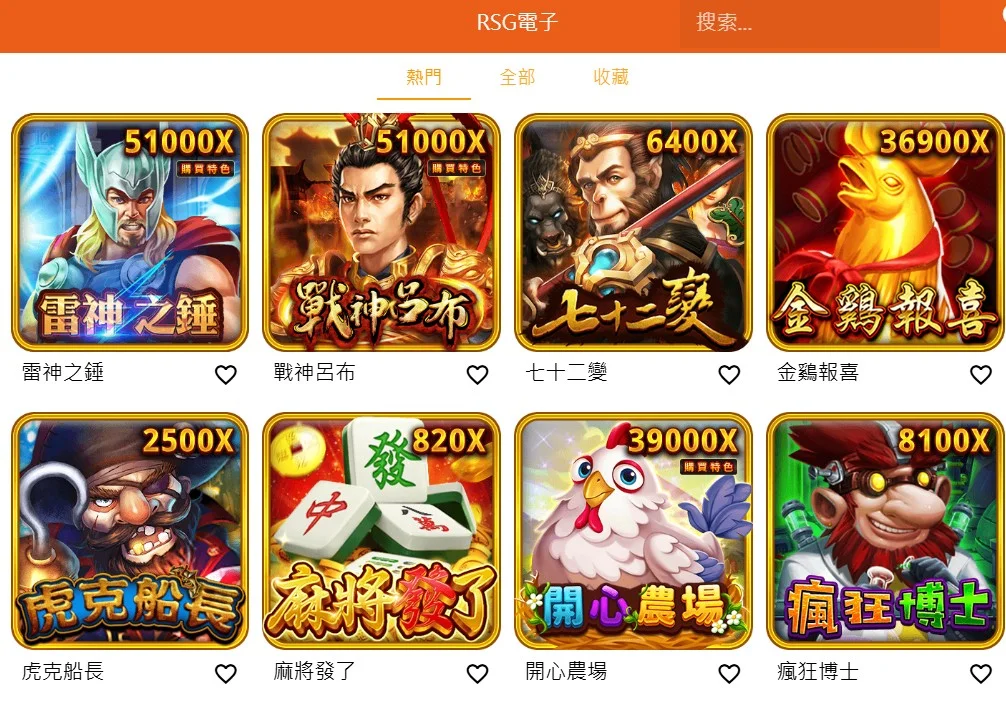This screenshot has width=1006, height=703.
Task: Tap the heart next to 金雞報喜
Action: 981,375
